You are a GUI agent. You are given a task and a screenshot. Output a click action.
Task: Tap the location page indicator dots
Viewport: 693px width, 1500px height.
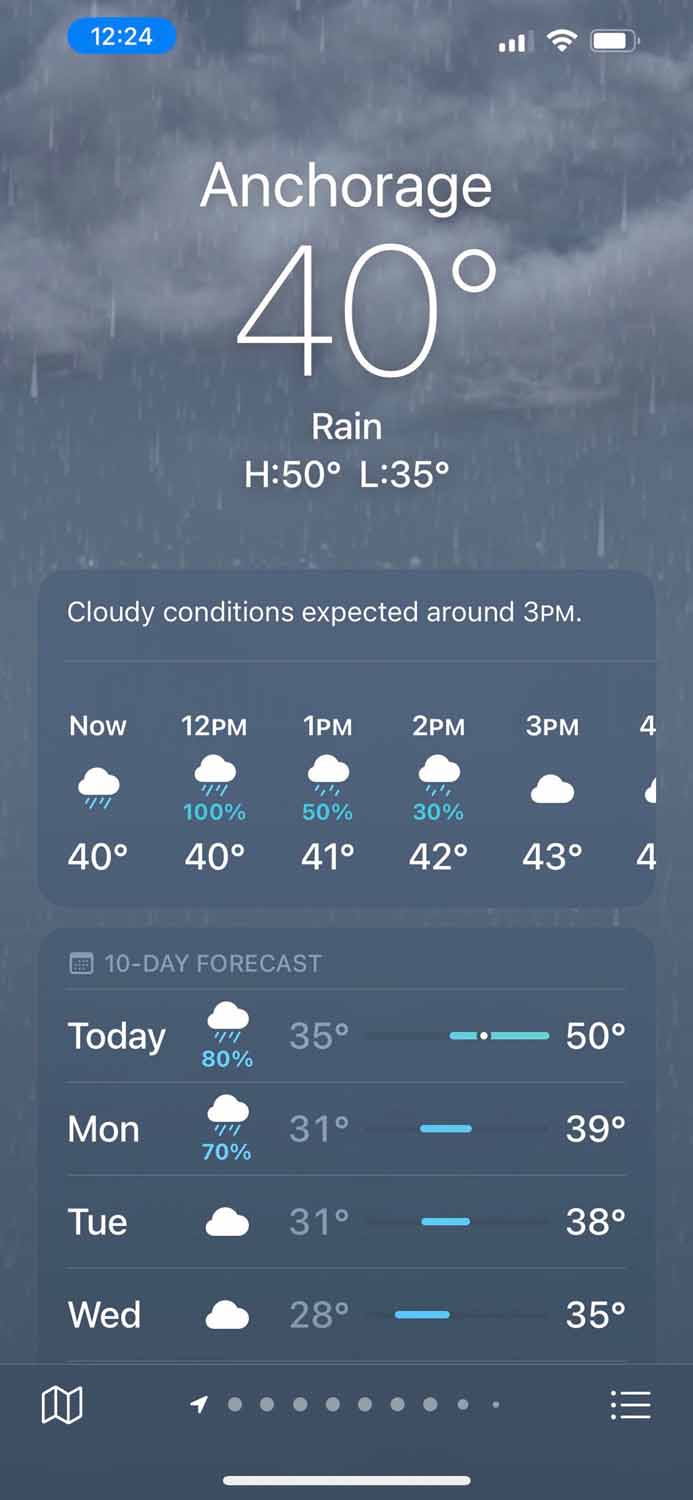(346, 1405)
